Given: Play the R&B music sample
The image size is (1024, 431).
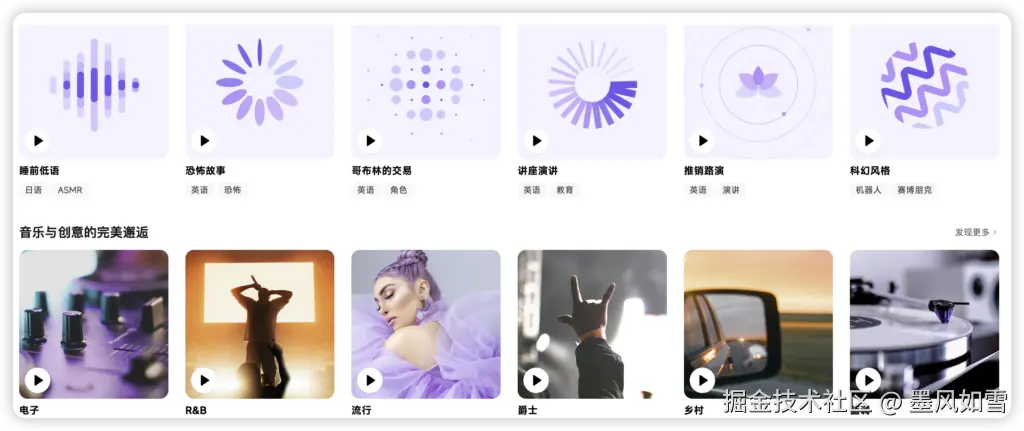Looking at the screenshot, I should [x=203, y=380].
